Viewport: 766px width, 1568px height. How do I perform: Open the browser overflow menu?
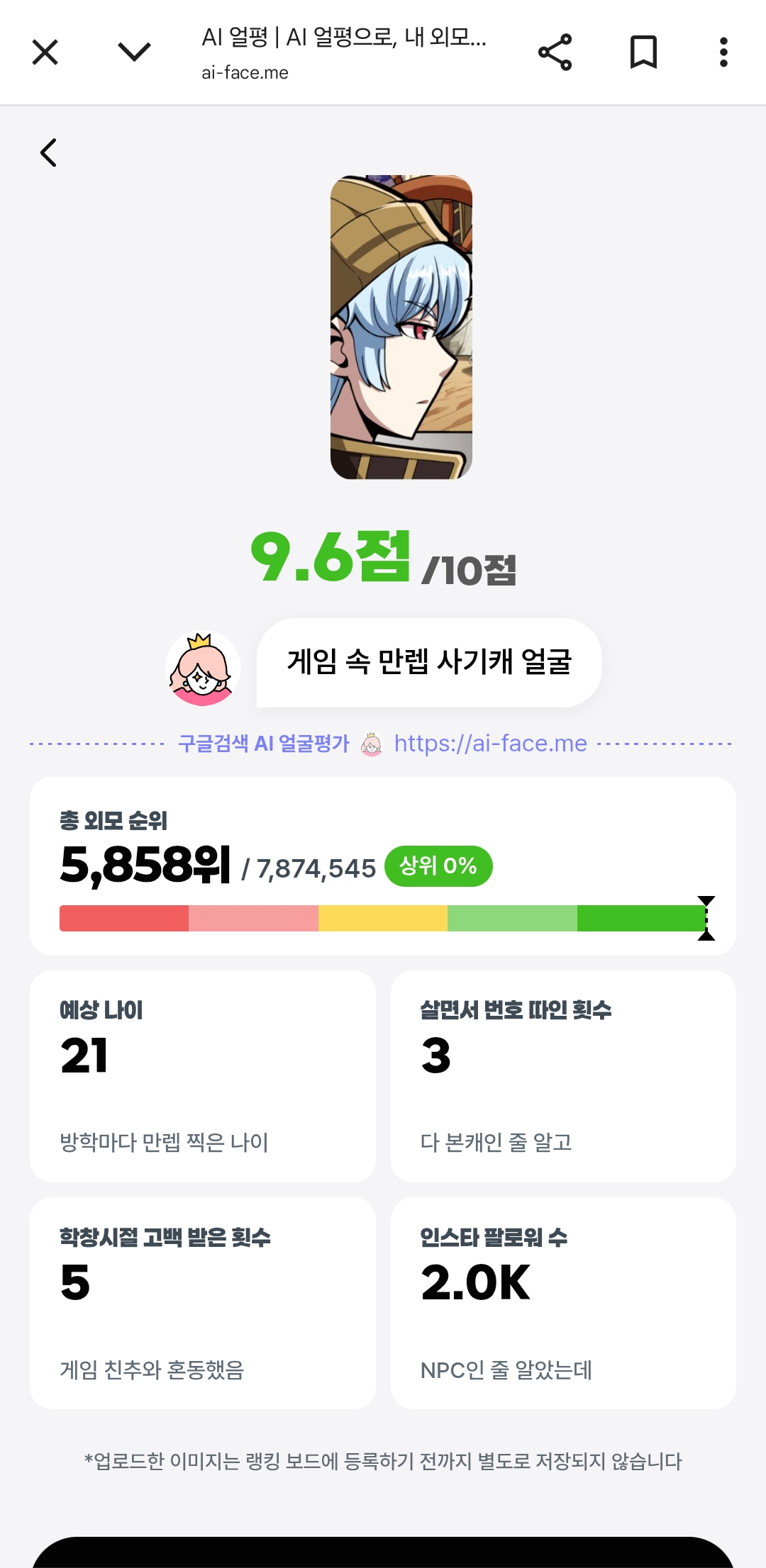723,52
